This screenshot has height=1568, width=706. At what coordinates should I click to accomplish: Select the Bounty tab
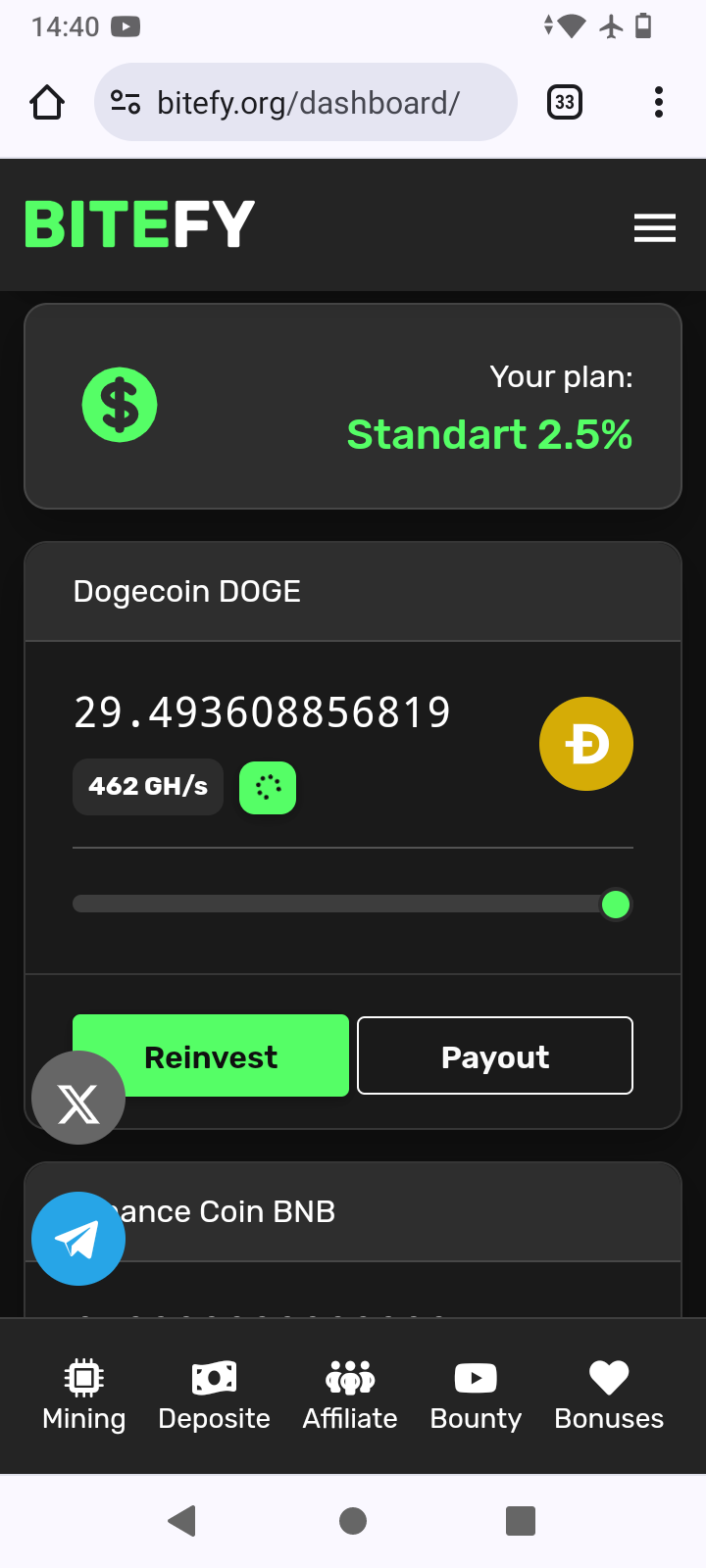476,1396
